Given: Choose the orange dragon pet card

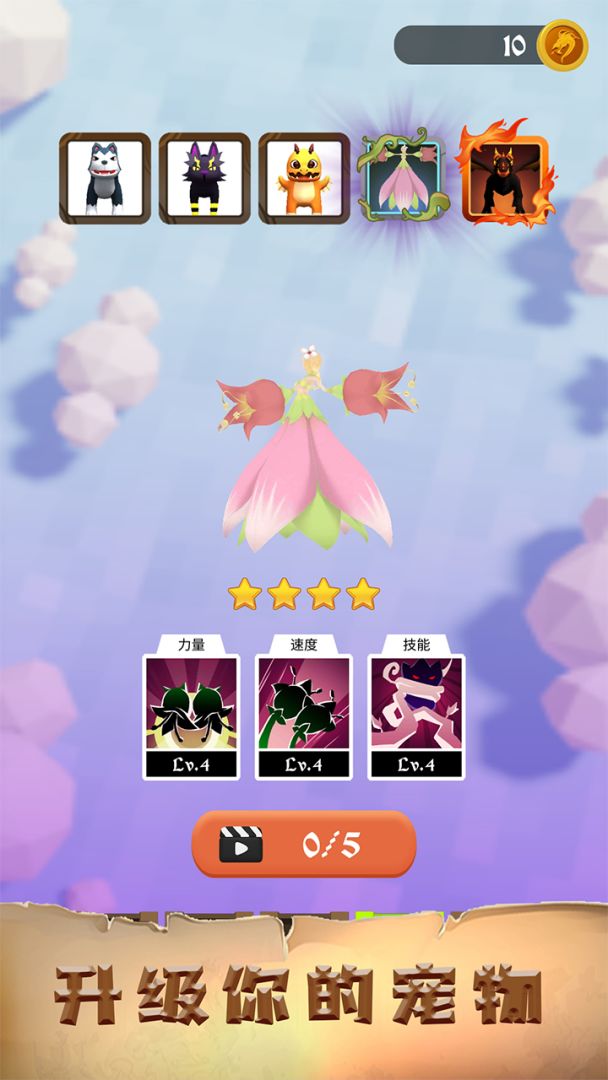Looking at the screenshot, I should tap(304, 178).
